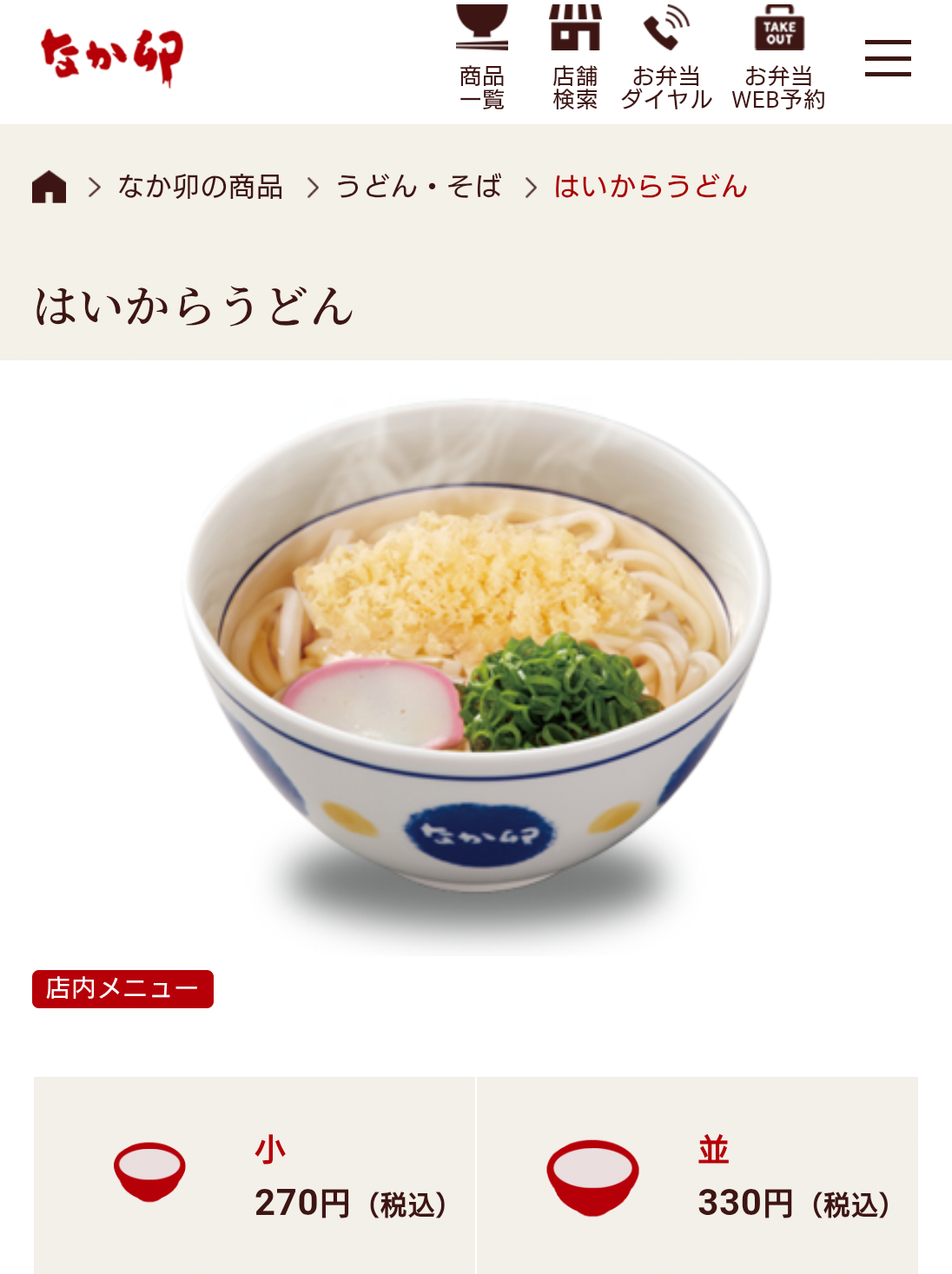Open the hamburger menu
This screenshot has width=952, height=1274.
[888, 58]
